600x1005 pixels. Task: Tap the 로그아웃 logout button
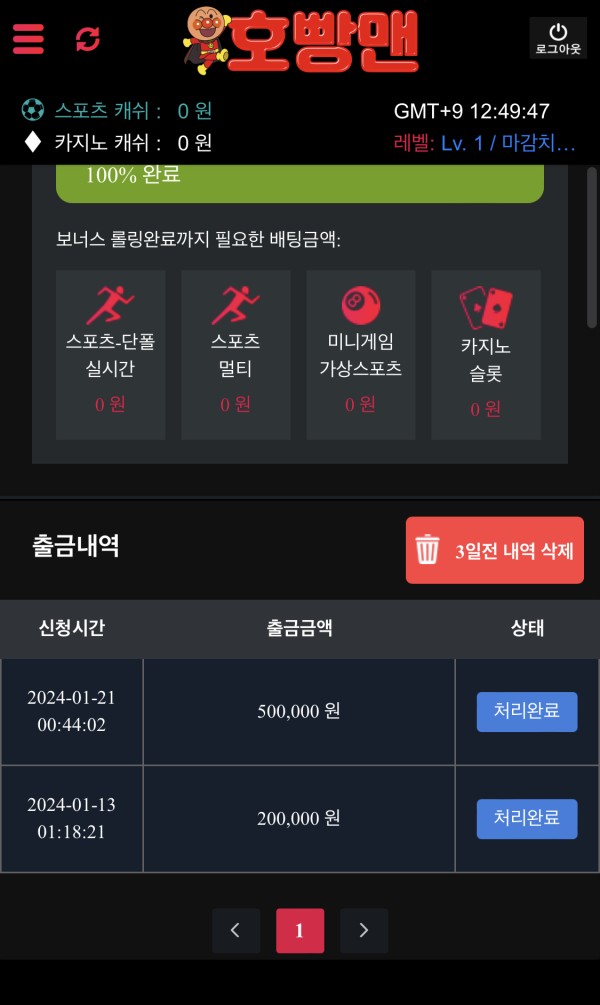pyautogui.click(x=557, y=38)
